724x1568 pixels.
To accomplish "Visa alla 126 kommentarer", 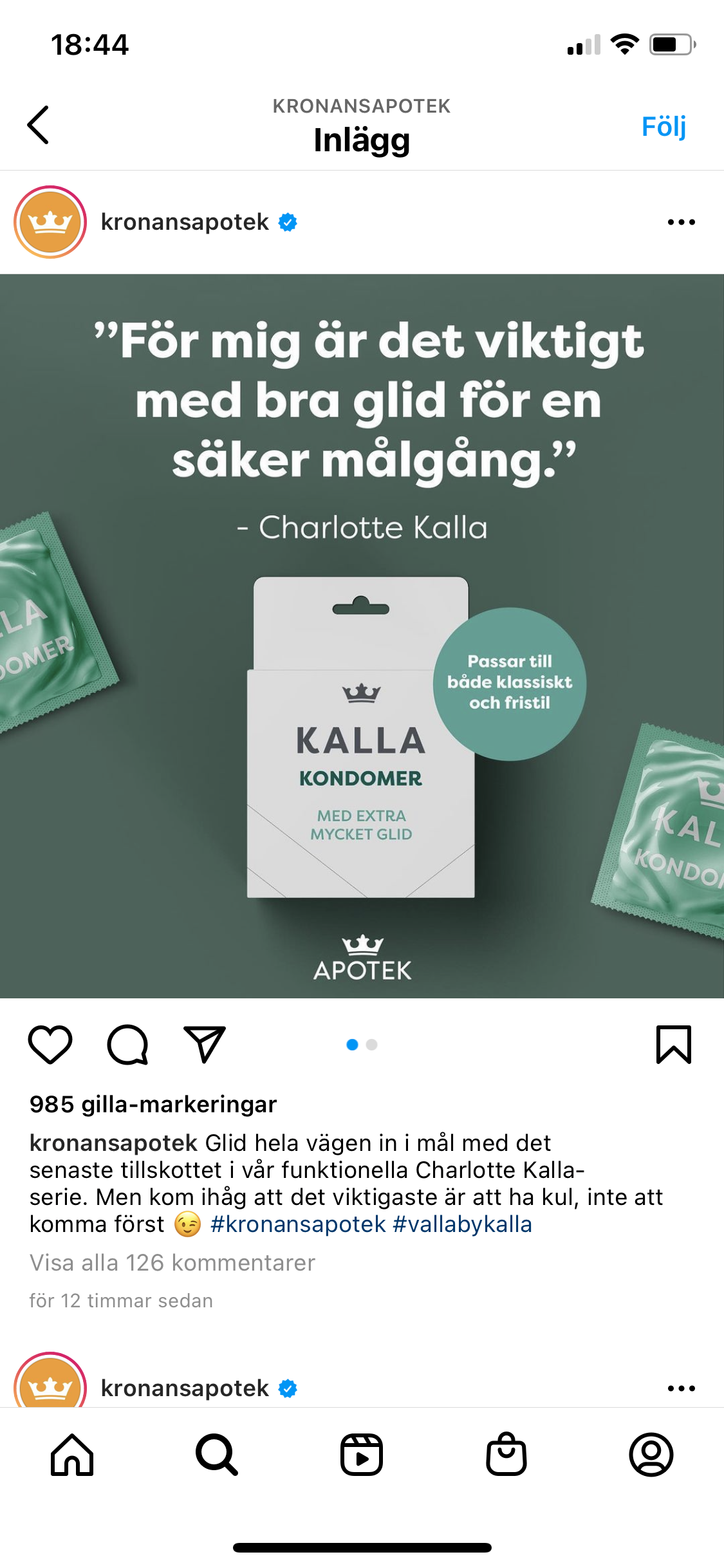I will [172, 1263].
